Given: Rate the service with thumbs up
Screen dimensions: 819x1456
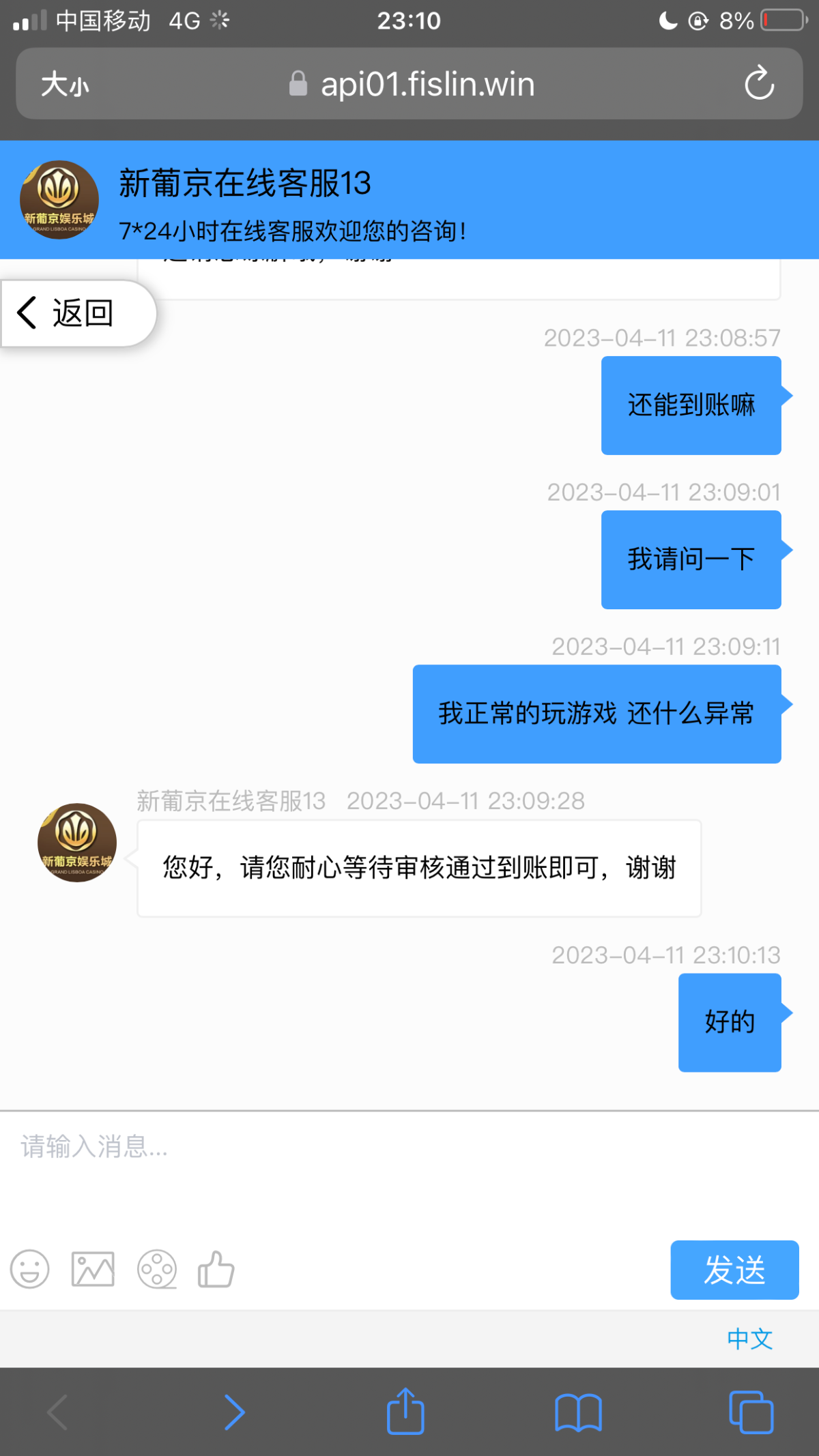Looking at the screenshot, I should coord(216,1270).
